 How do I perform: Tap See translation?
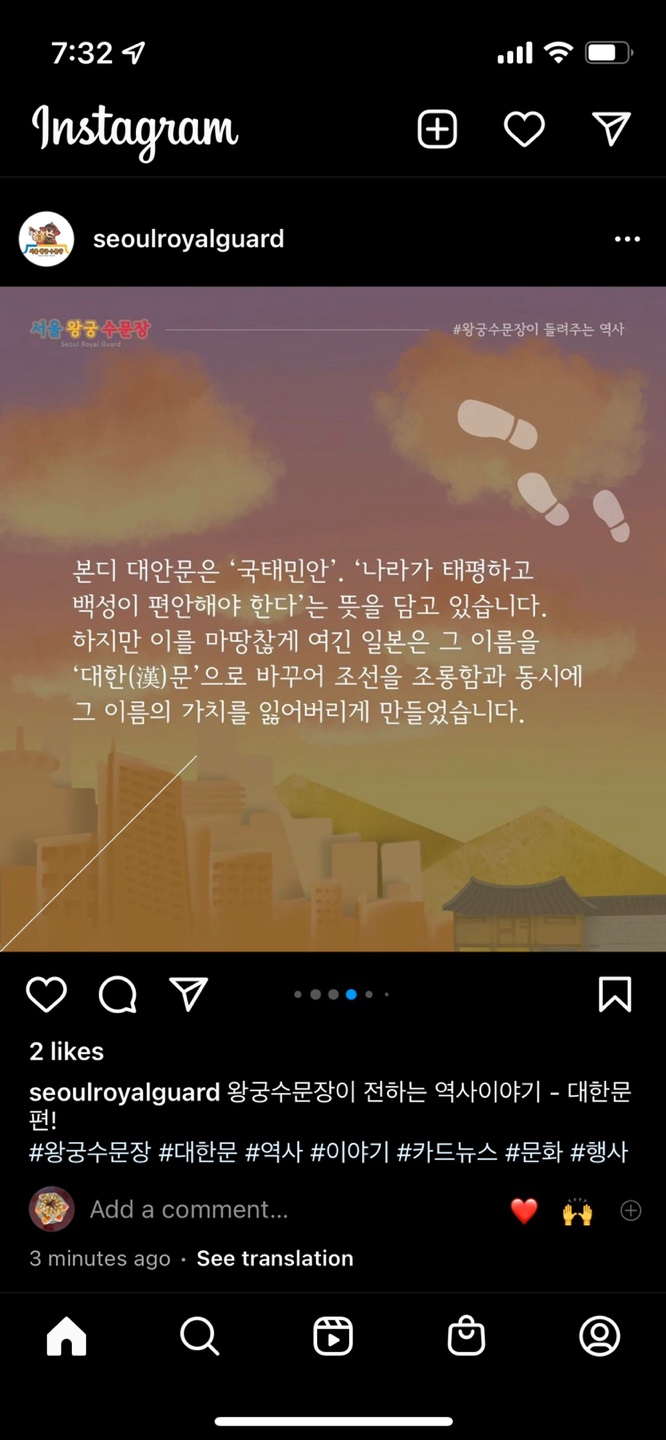(274, 1259)
